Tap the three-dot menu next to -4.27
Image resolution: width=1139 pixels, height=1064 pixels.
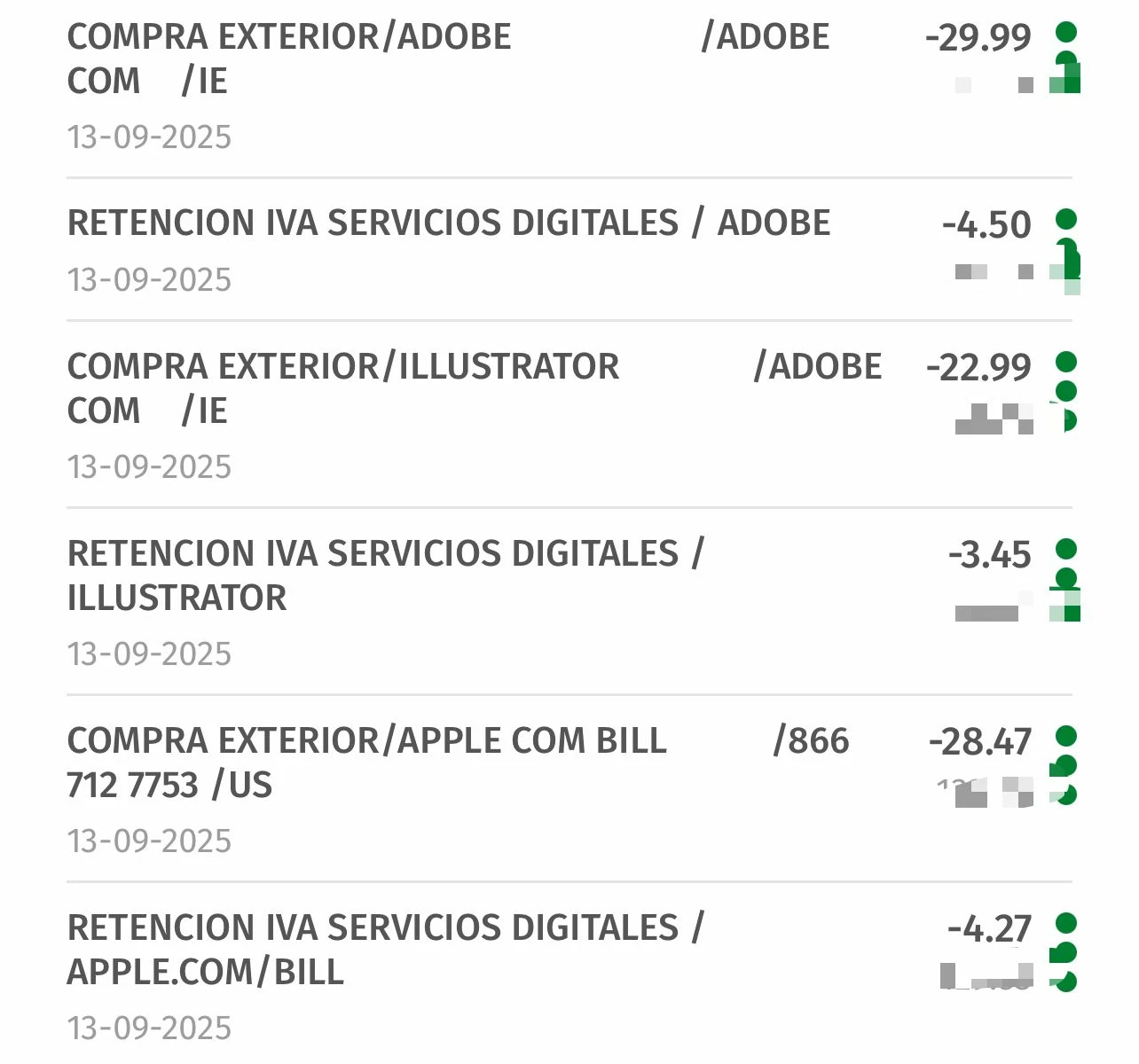(x=1066, y=952)
